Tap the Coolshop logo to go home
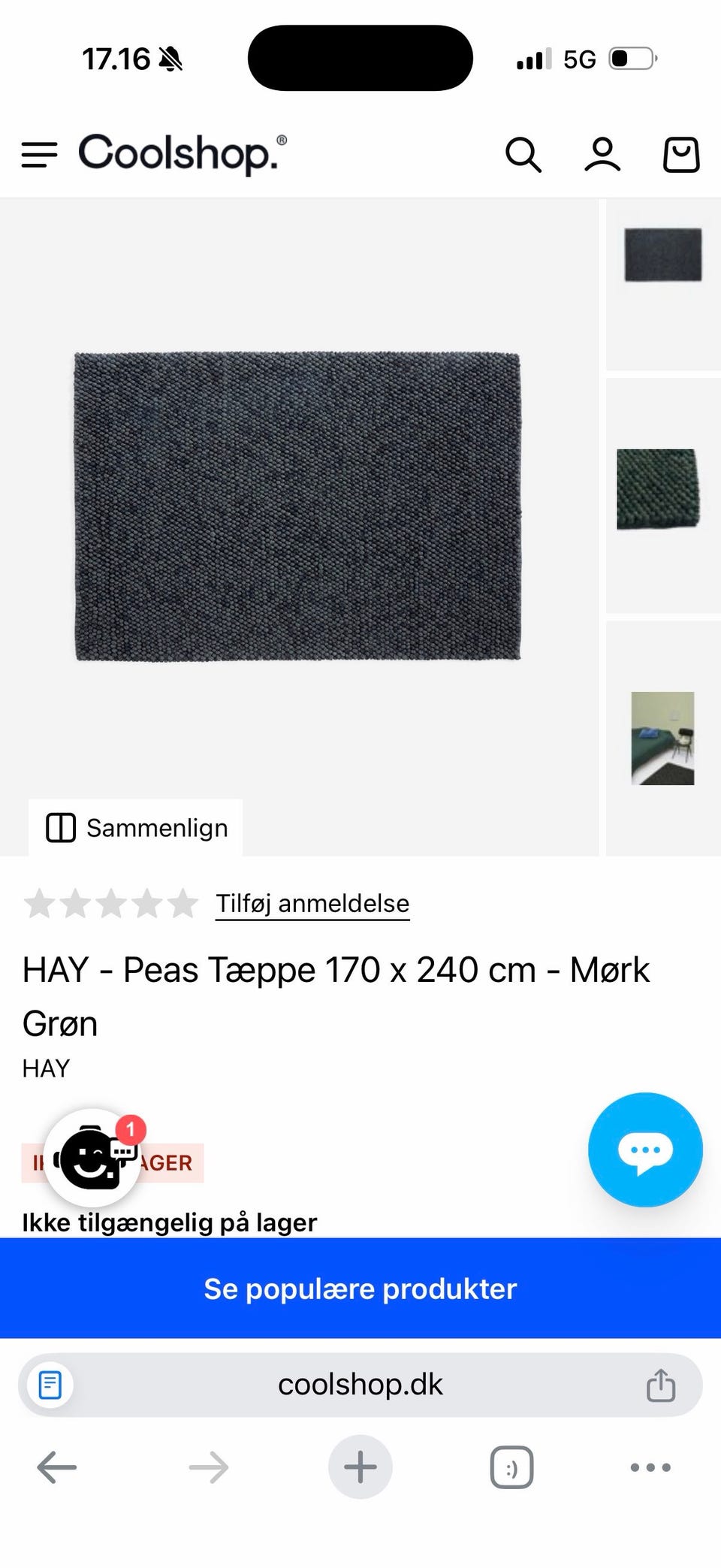The height and width of the screenshot is (1568, 721). pyautogui.click(x=182, y=153)
